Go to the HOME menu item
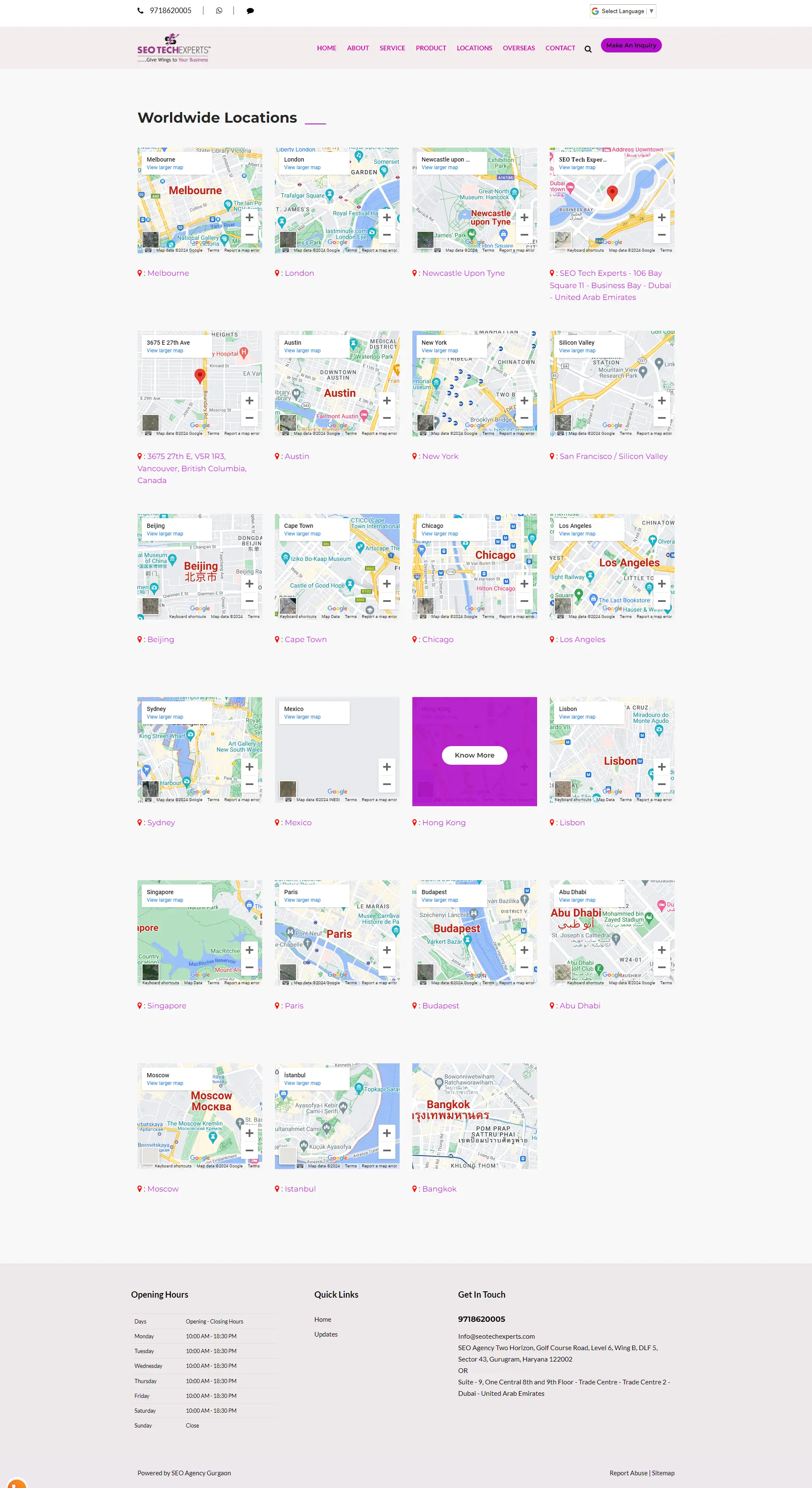This screenshot has height=1488, width=812. click(326, 48)
